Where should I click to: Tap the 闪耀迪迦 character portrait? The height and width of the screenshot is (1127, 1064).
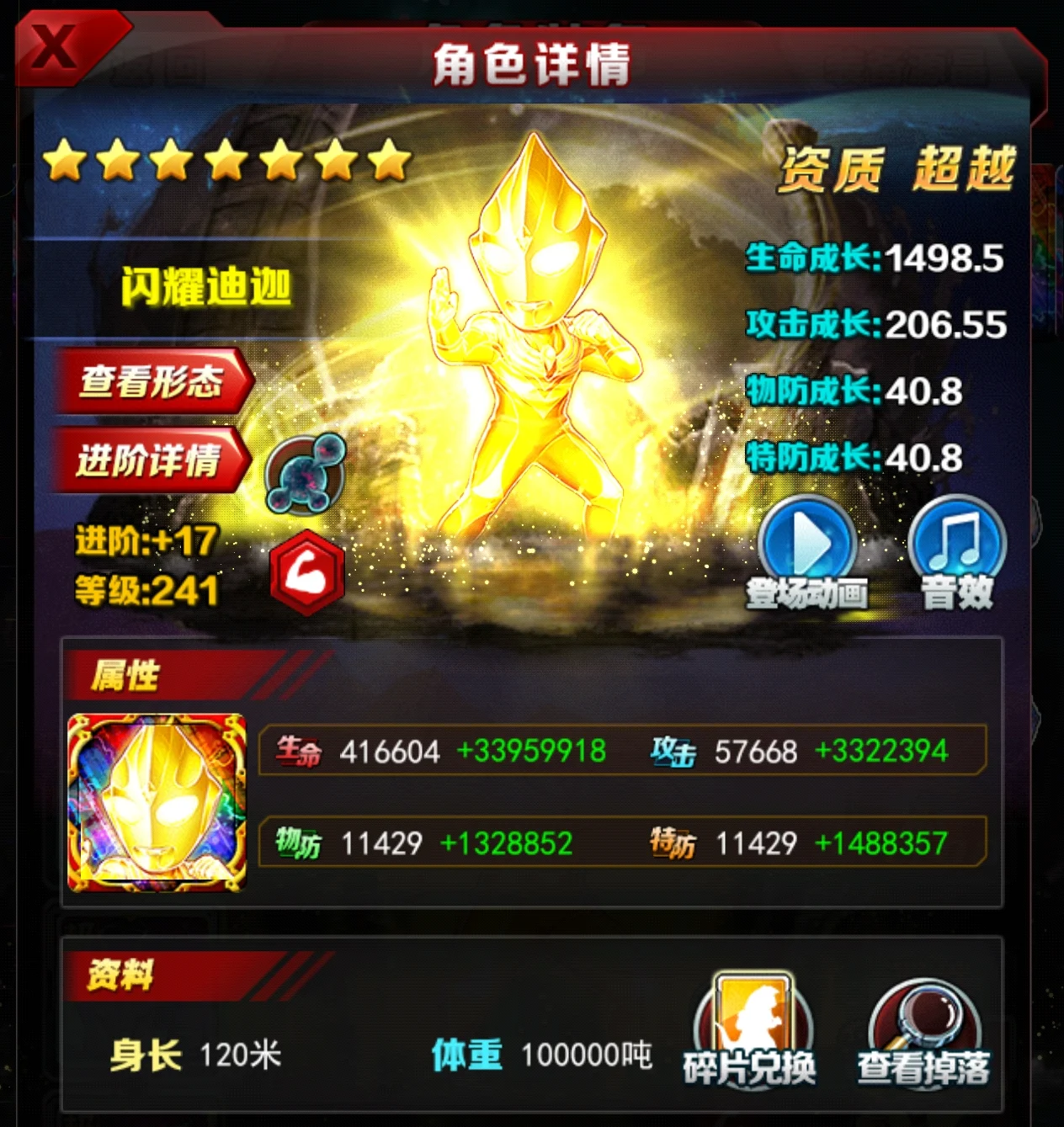coord(157,802)
